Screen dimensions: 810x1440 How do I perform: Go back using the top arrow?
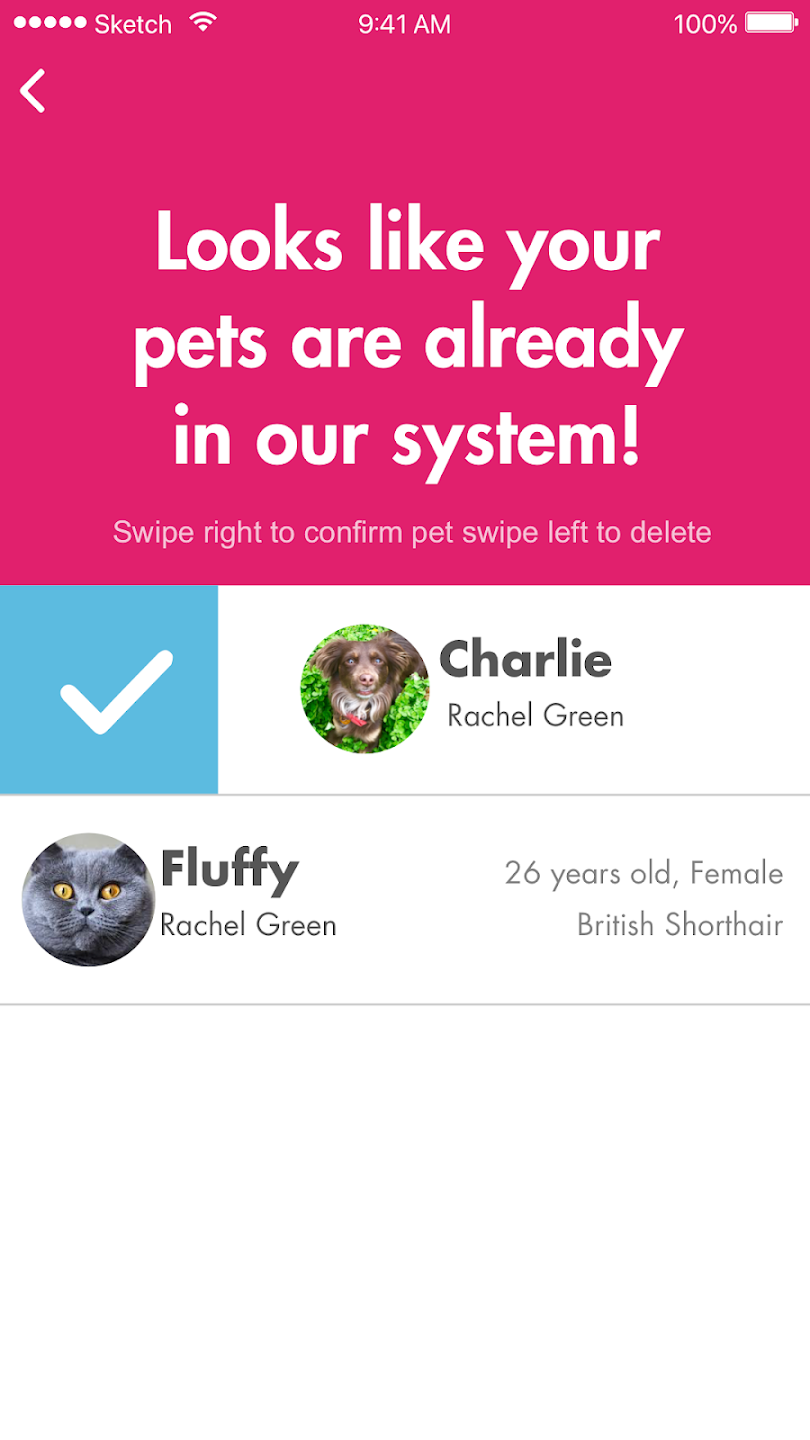click(x=32, y=91)
